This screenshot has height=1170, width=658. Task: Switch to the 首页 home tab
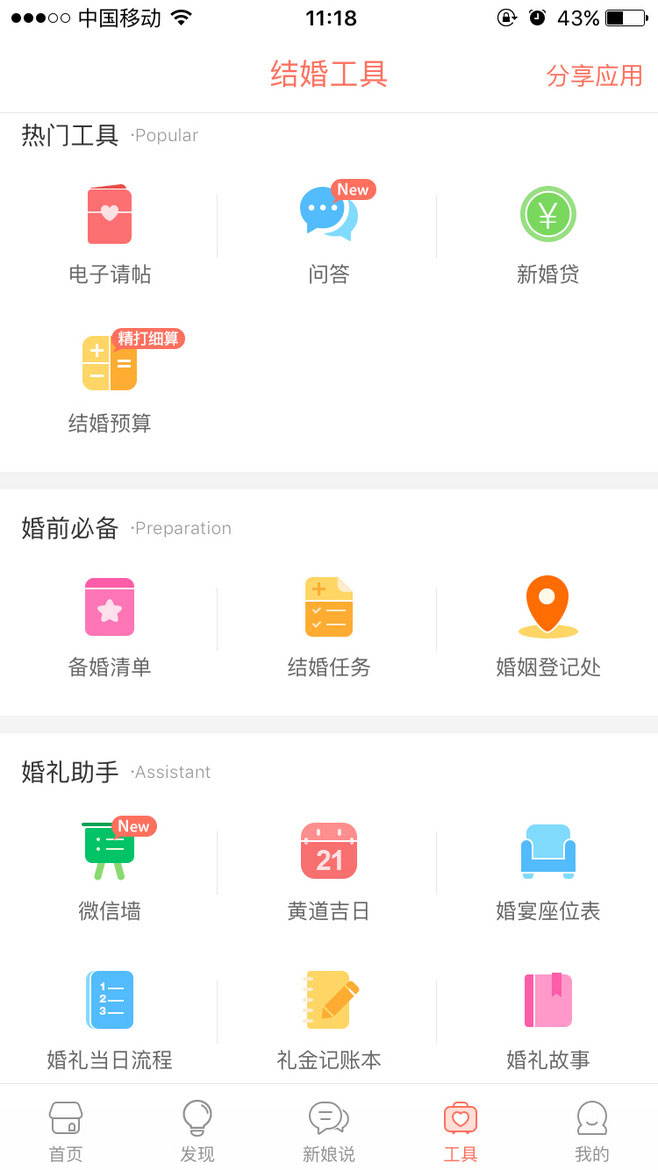66,1131
